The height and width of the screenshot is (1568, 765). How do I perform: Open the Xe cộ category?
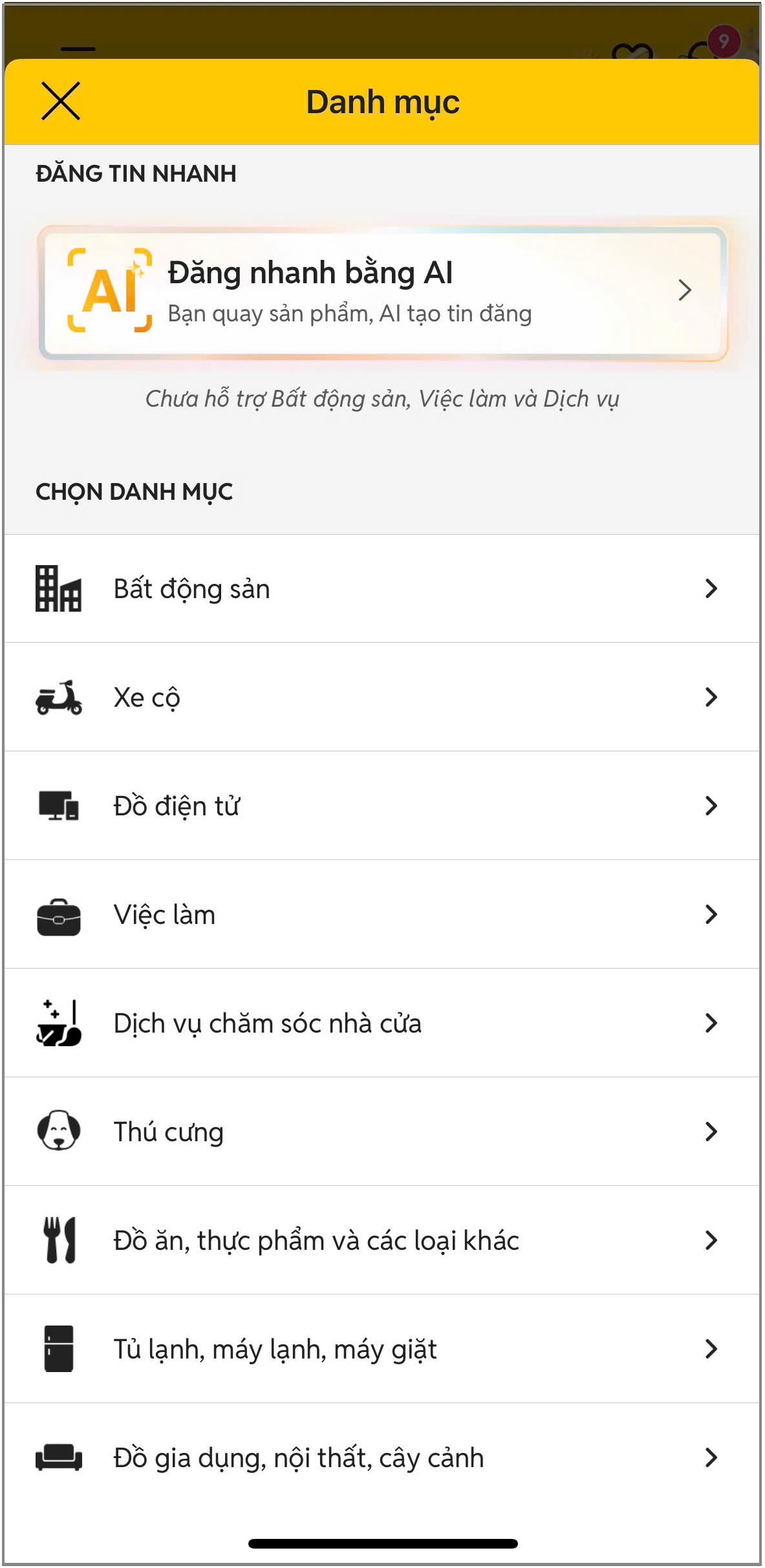tap(382, 697)
